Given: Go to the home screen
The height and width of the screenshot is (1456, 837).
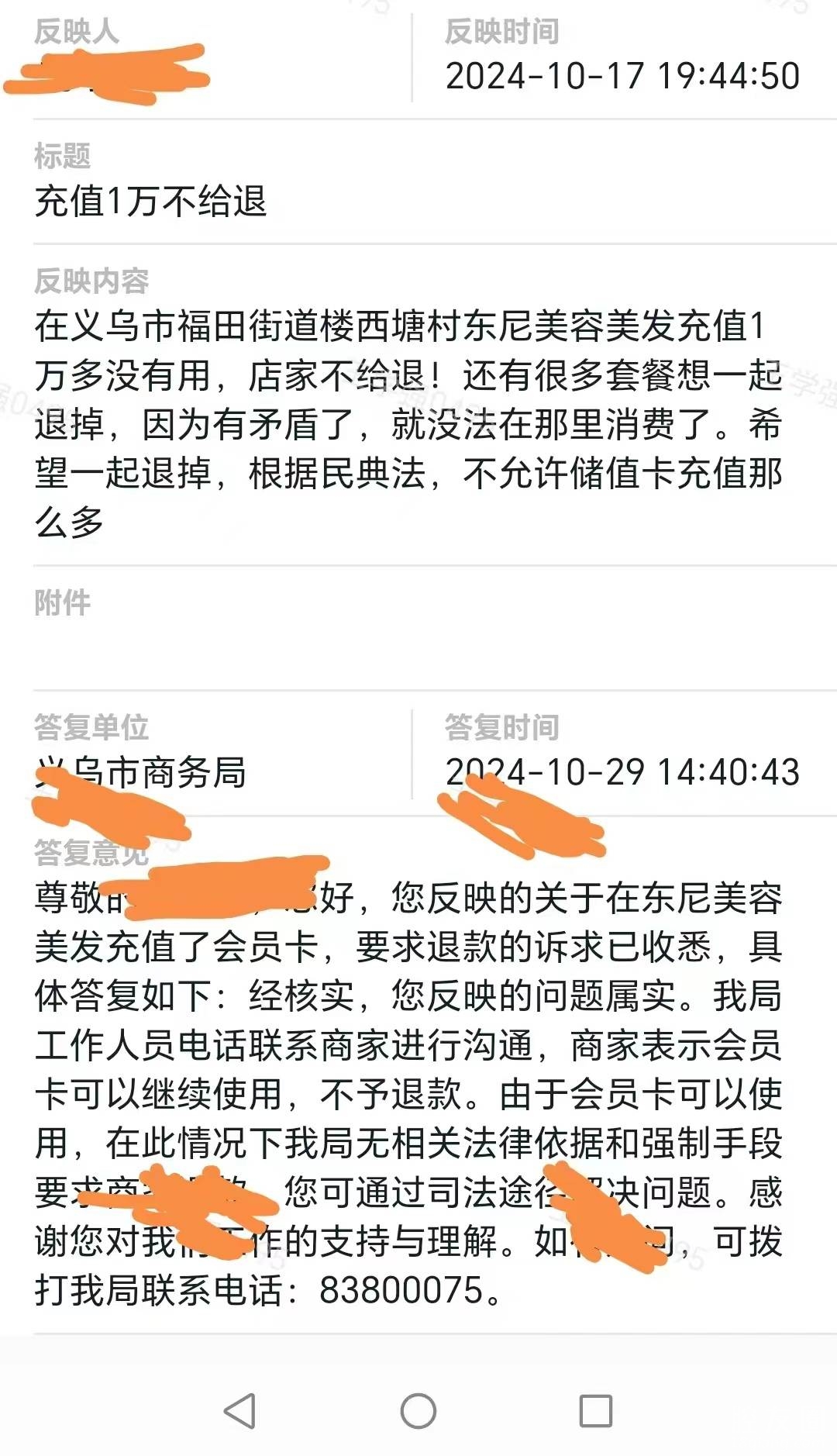Looking at the screenshot, I should [x=418, y=1410].
